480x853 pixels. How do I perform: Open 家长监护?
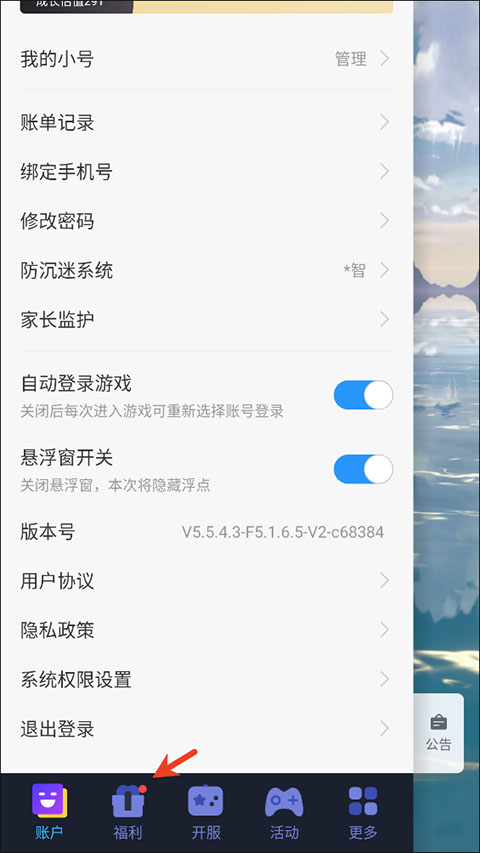[206, 319]
